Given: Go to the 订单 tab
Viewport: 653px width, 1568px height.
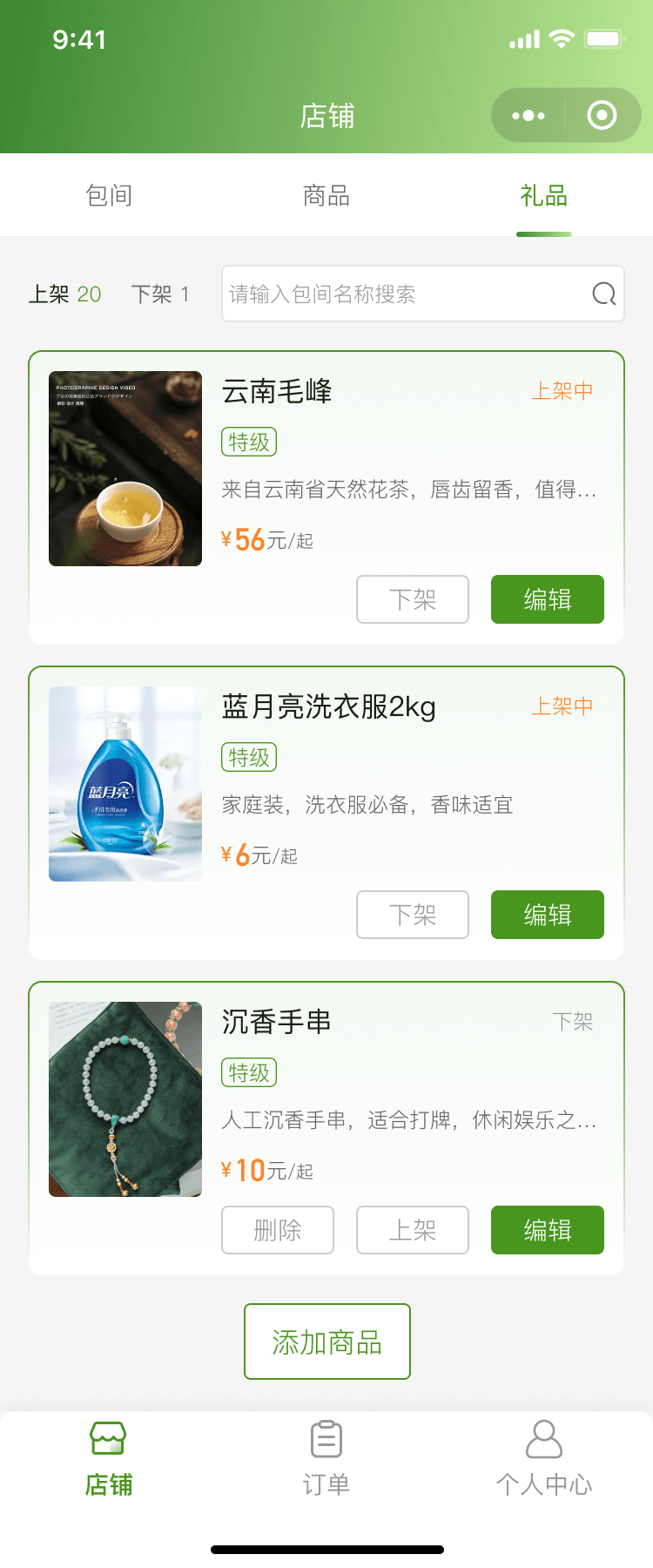Looking at the screenshot, I should 326,1458.
